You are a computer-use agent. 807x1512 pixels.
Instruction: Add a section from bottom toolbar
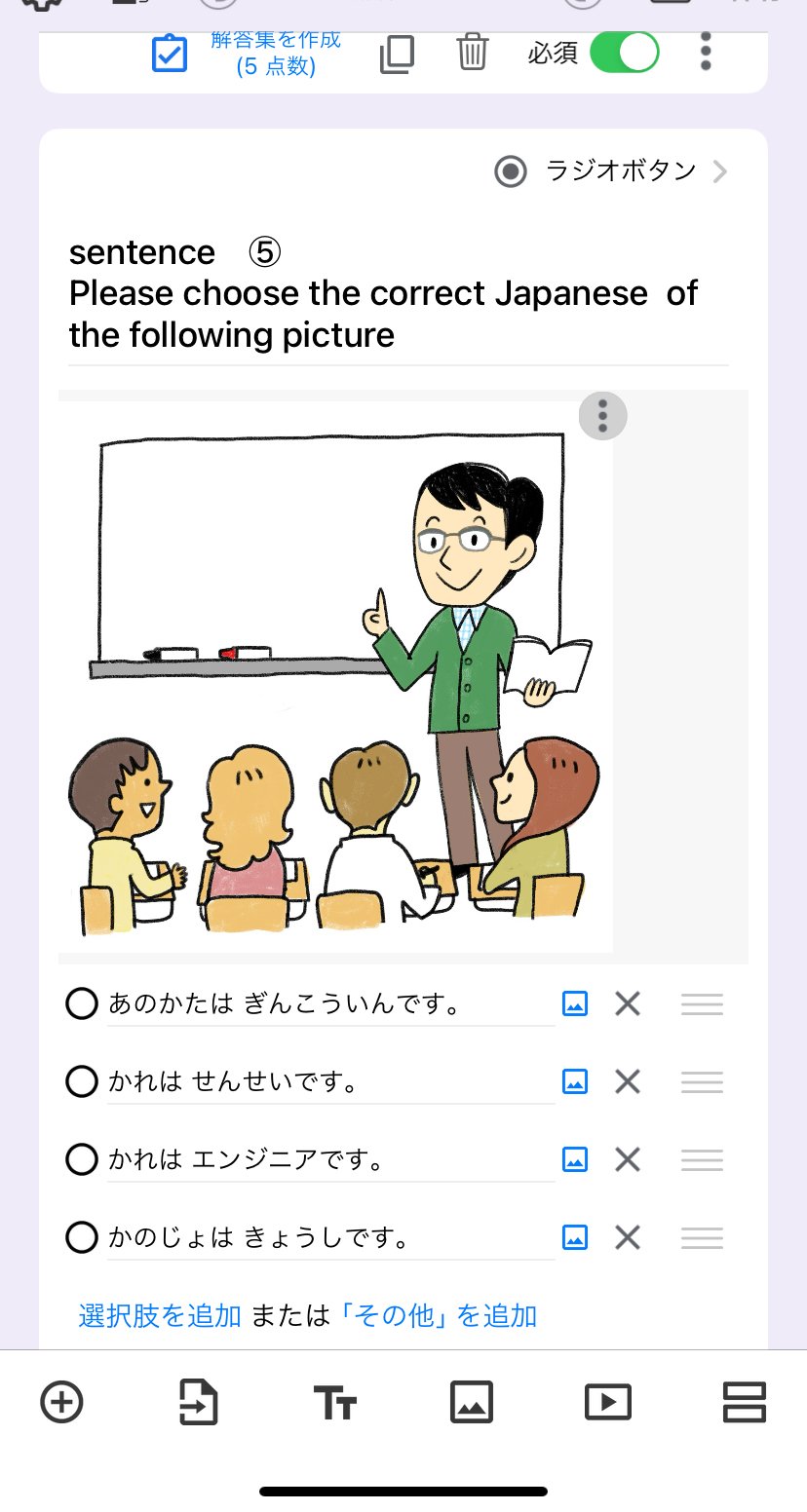point(745,1403)
